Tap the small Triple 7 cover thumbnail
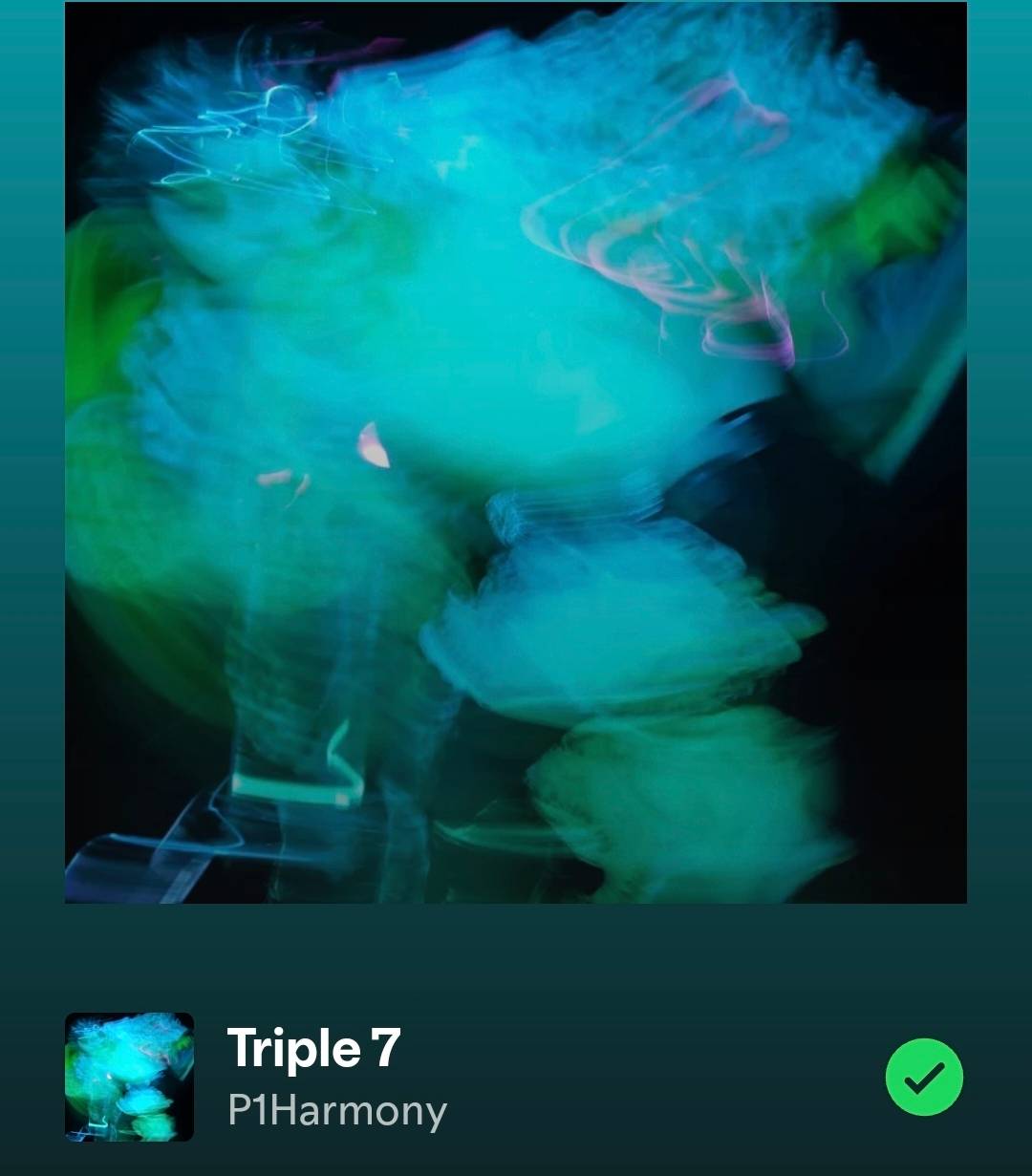Viewport: 1032px width, 1176px height. point(129,1077)
